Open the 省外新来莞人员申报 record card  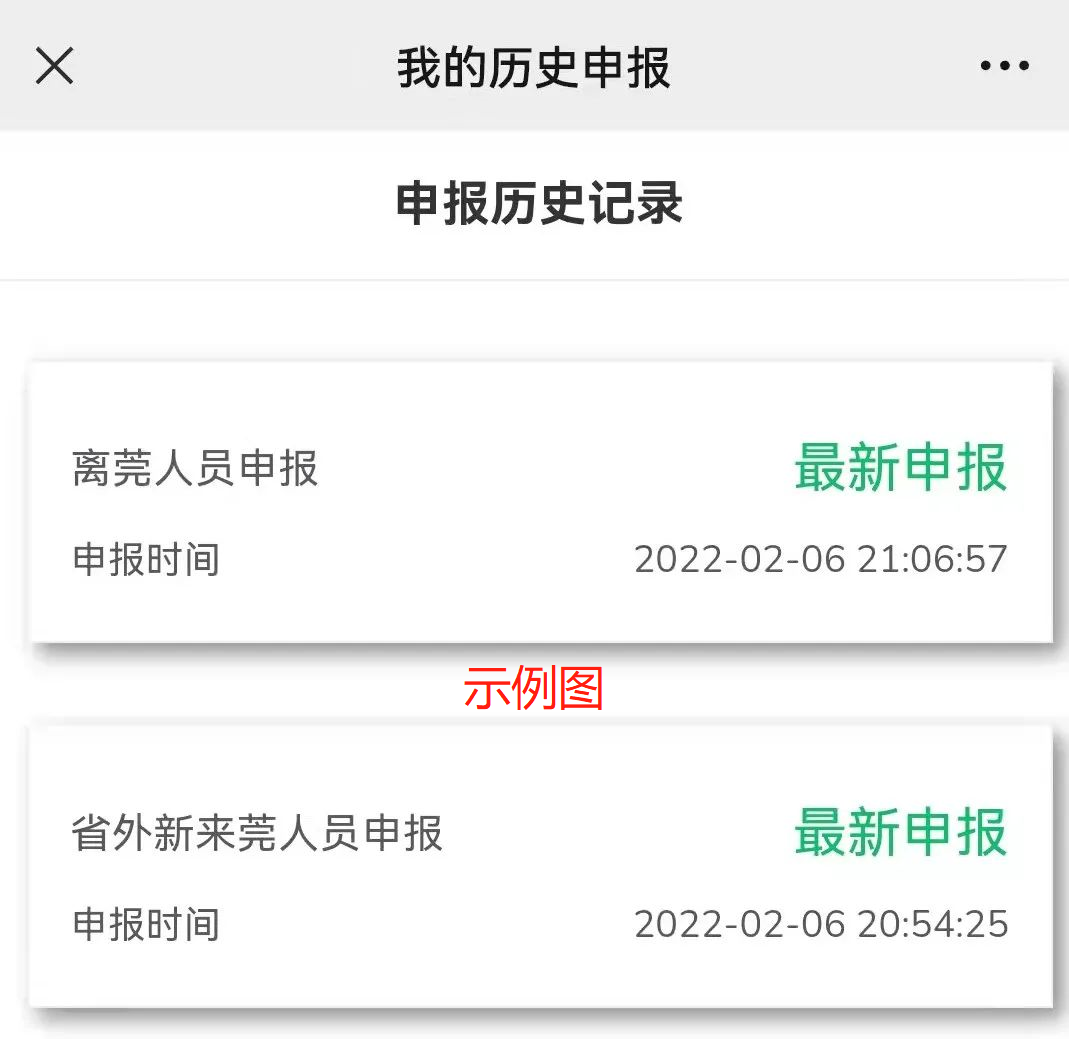tap(540, 867)
